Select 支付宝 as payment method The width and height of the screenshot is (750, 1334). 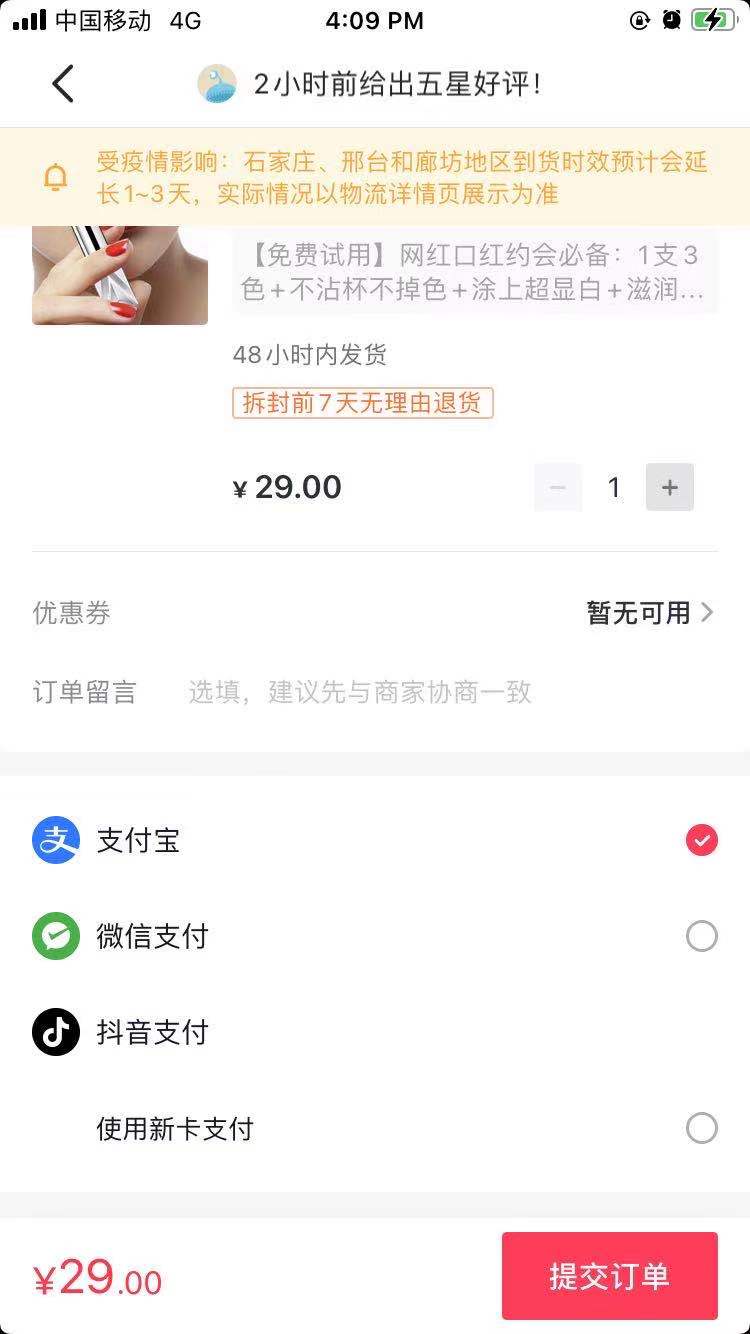coord(701,841)
